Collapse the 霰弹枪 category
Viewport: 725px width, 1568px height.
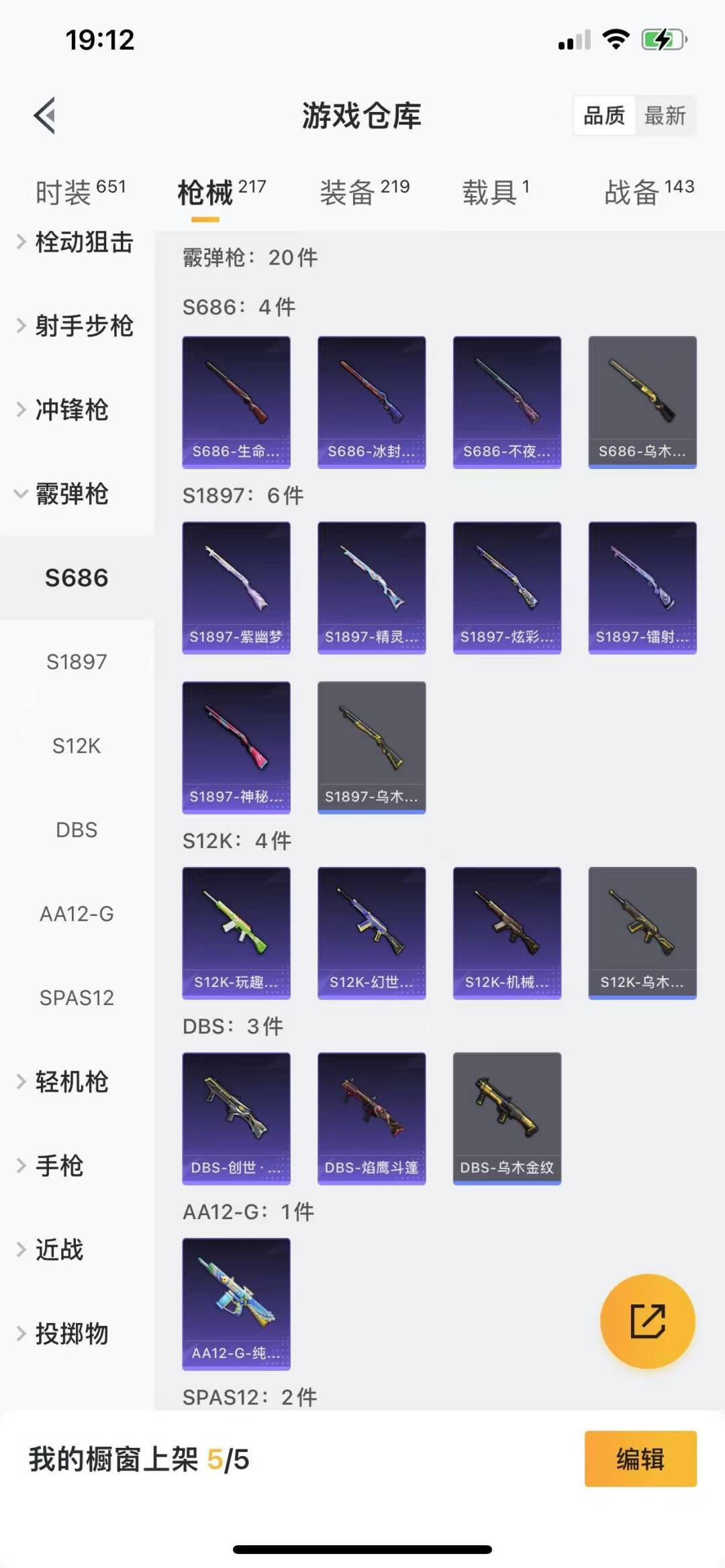click(x=71, y=494)
